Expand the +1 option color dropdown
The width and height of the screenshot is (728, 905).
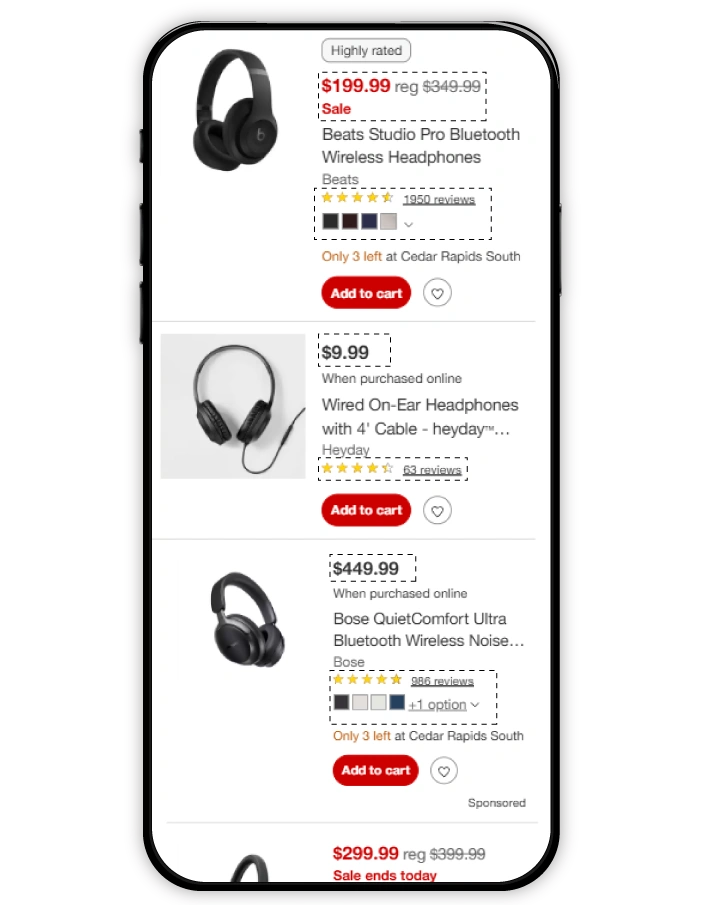pos(444,705)
